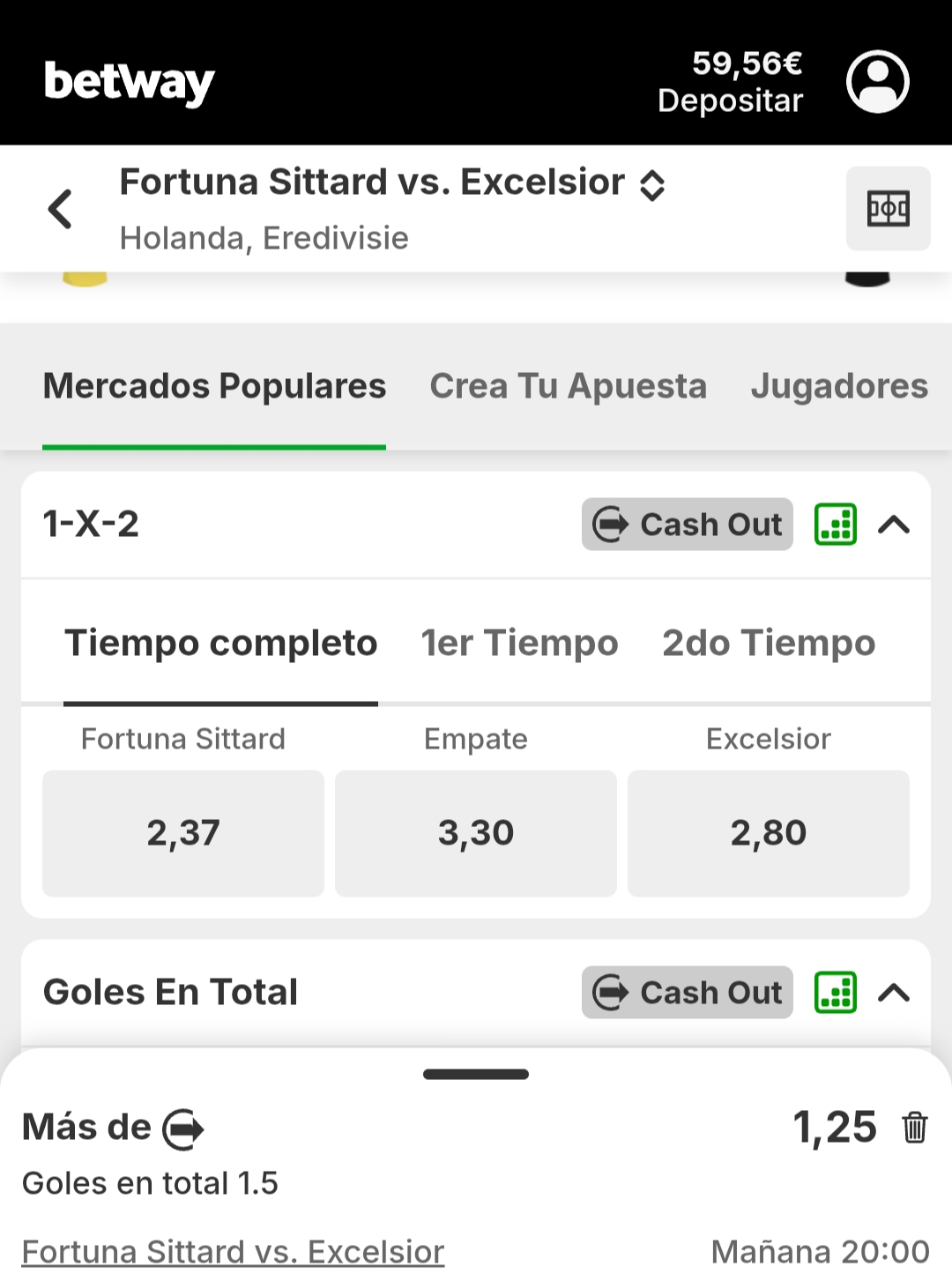Screen dimensions: 952x1274
Task: Select the Empate odds of 3,30
Action: (x=476, y=832)
